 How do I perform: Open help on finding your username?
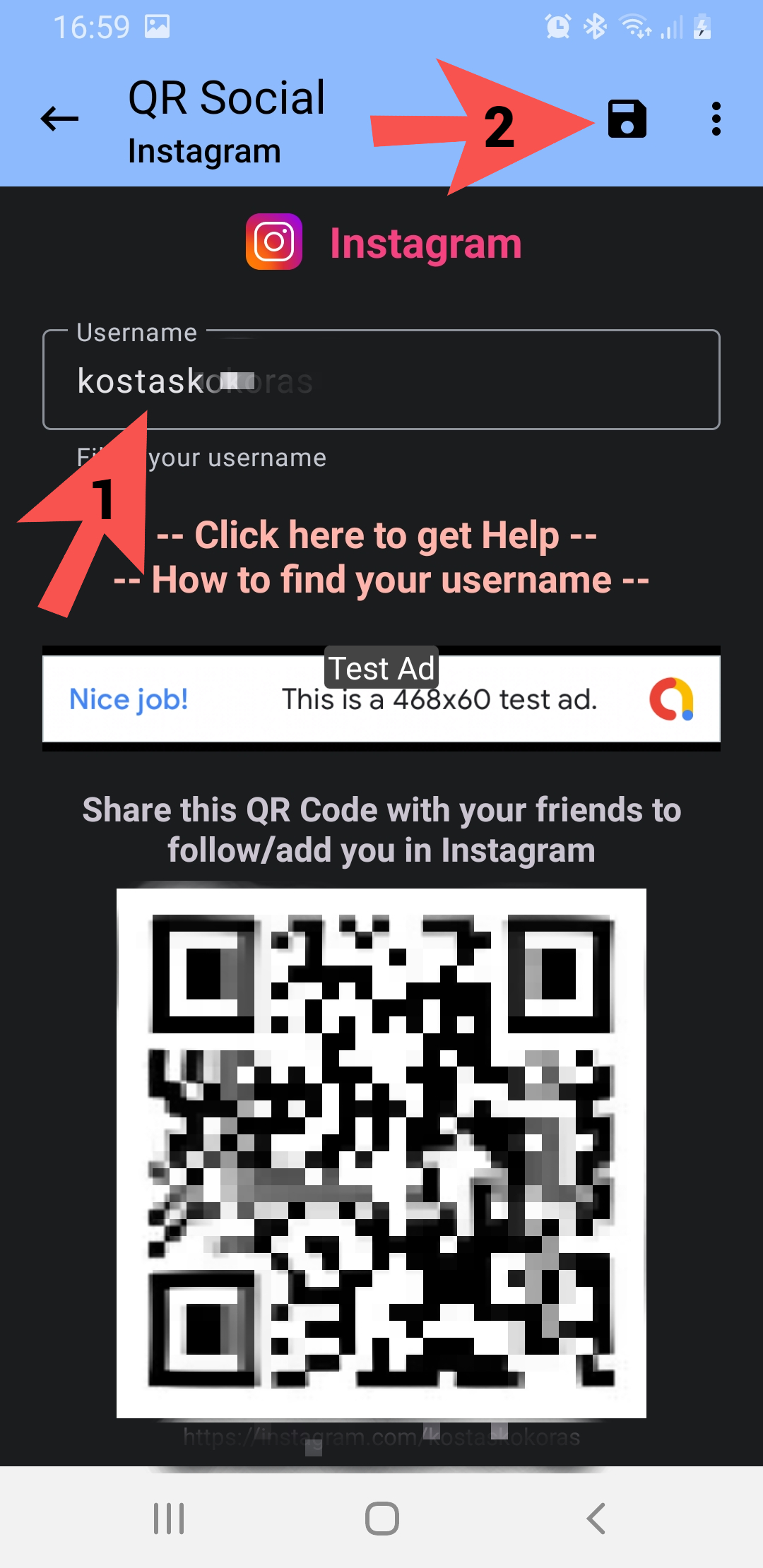click(x=381, y=557)
